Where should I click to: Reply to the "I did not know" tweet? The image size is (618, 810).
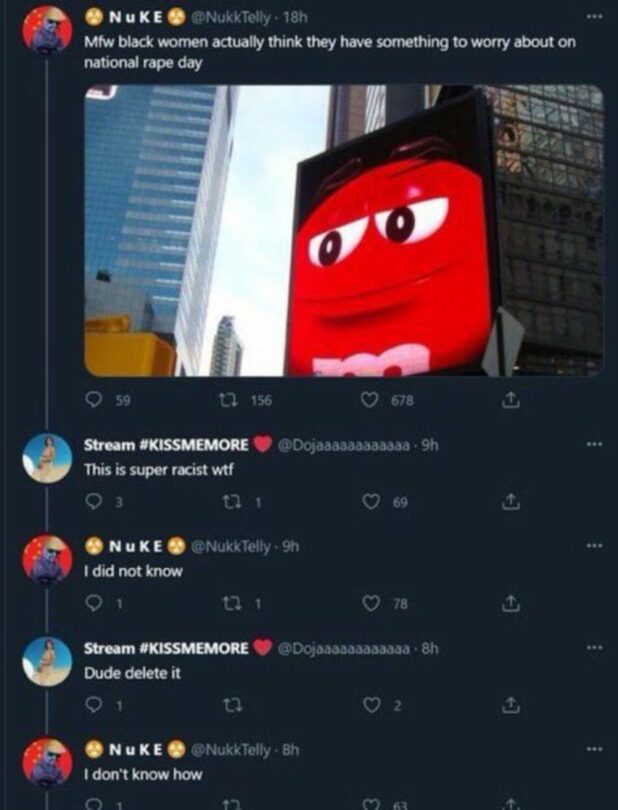(95, 603)
